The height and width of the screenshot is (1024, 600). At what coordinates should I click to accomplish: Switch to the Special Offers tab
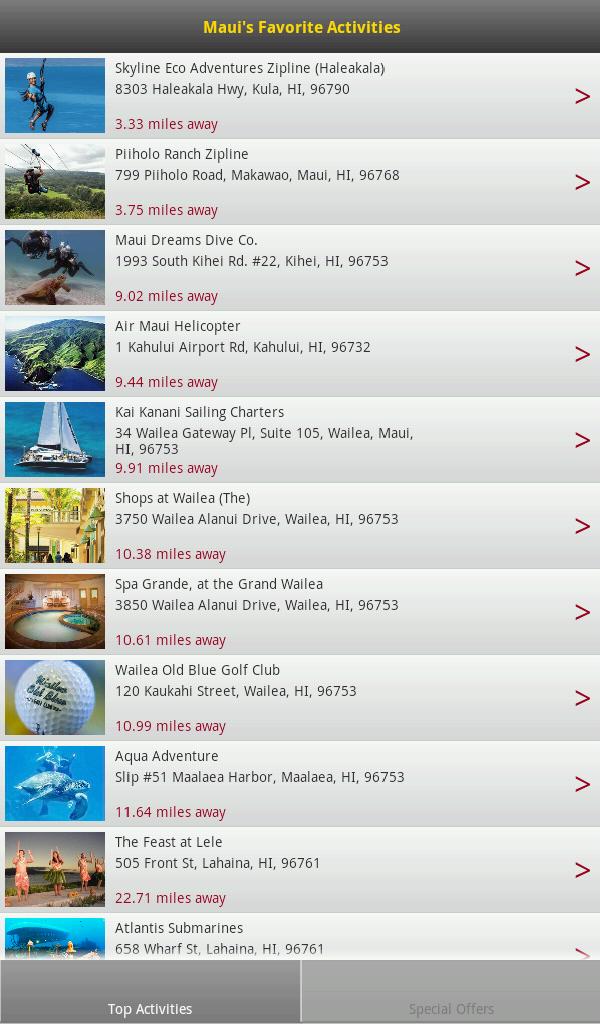(451, 992)
